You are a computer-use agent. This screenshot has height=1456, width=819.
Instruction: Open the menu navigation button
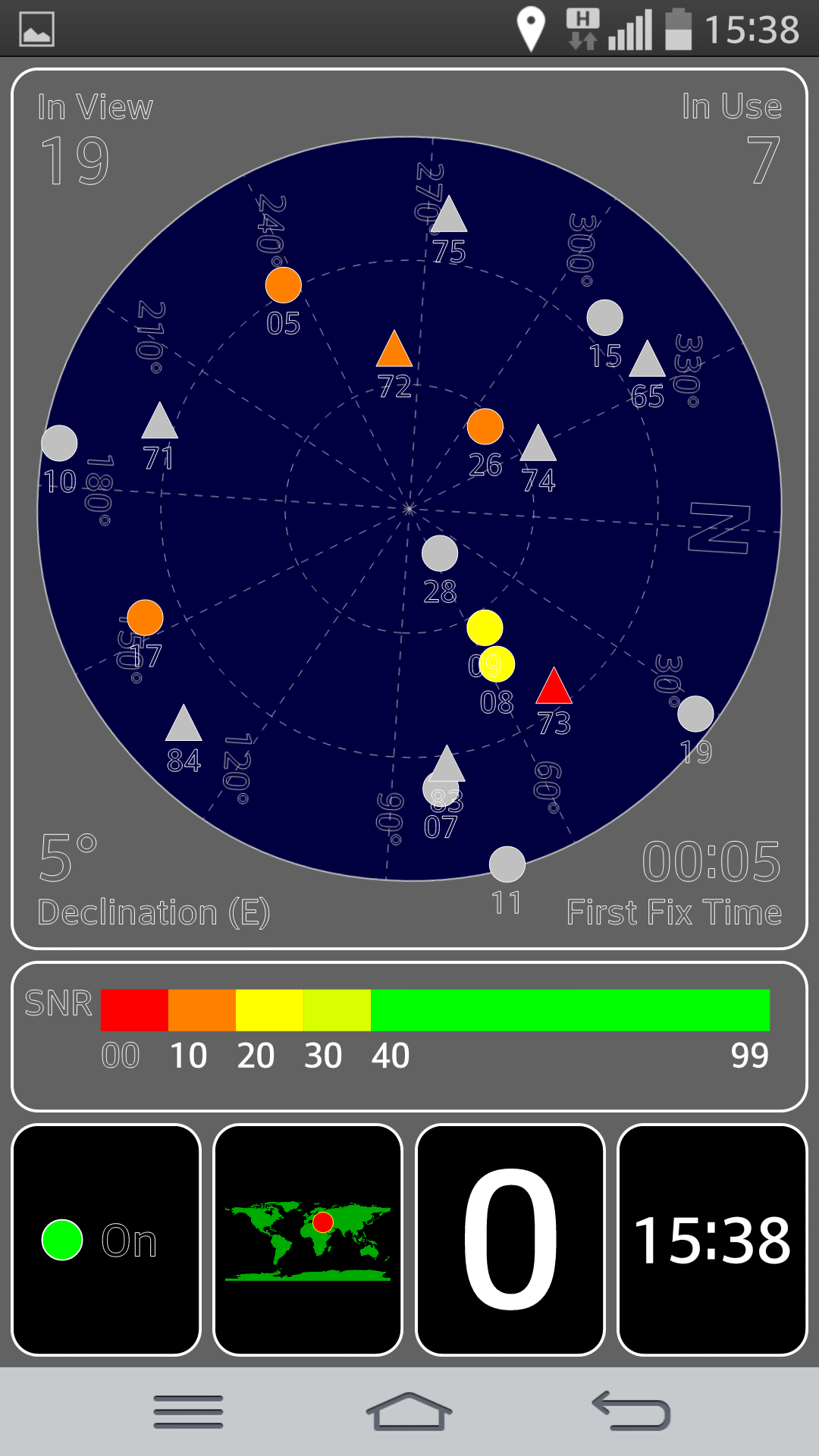(x=188, y=1412)
